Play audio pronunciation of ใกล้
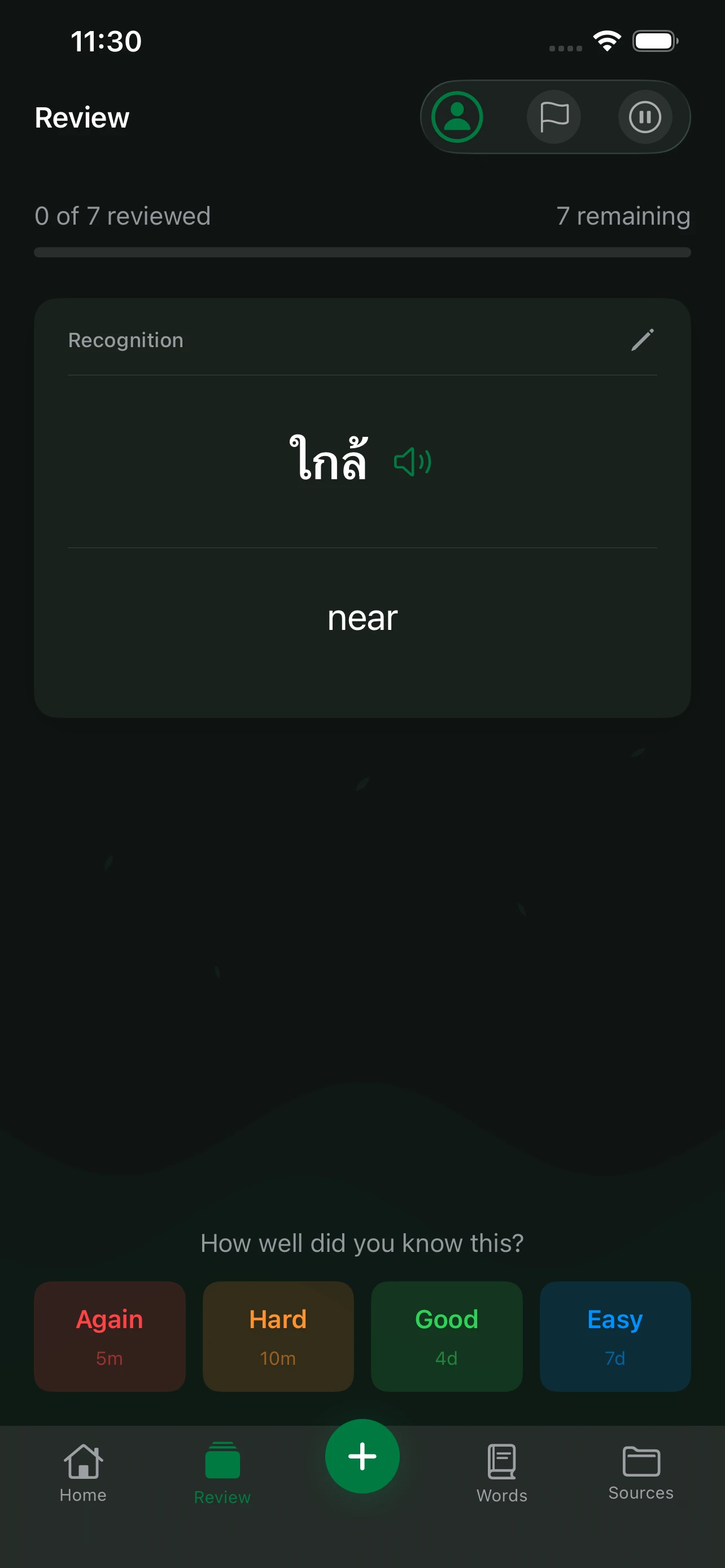This screenshot has height=1568, width=725. click(413, 461)
